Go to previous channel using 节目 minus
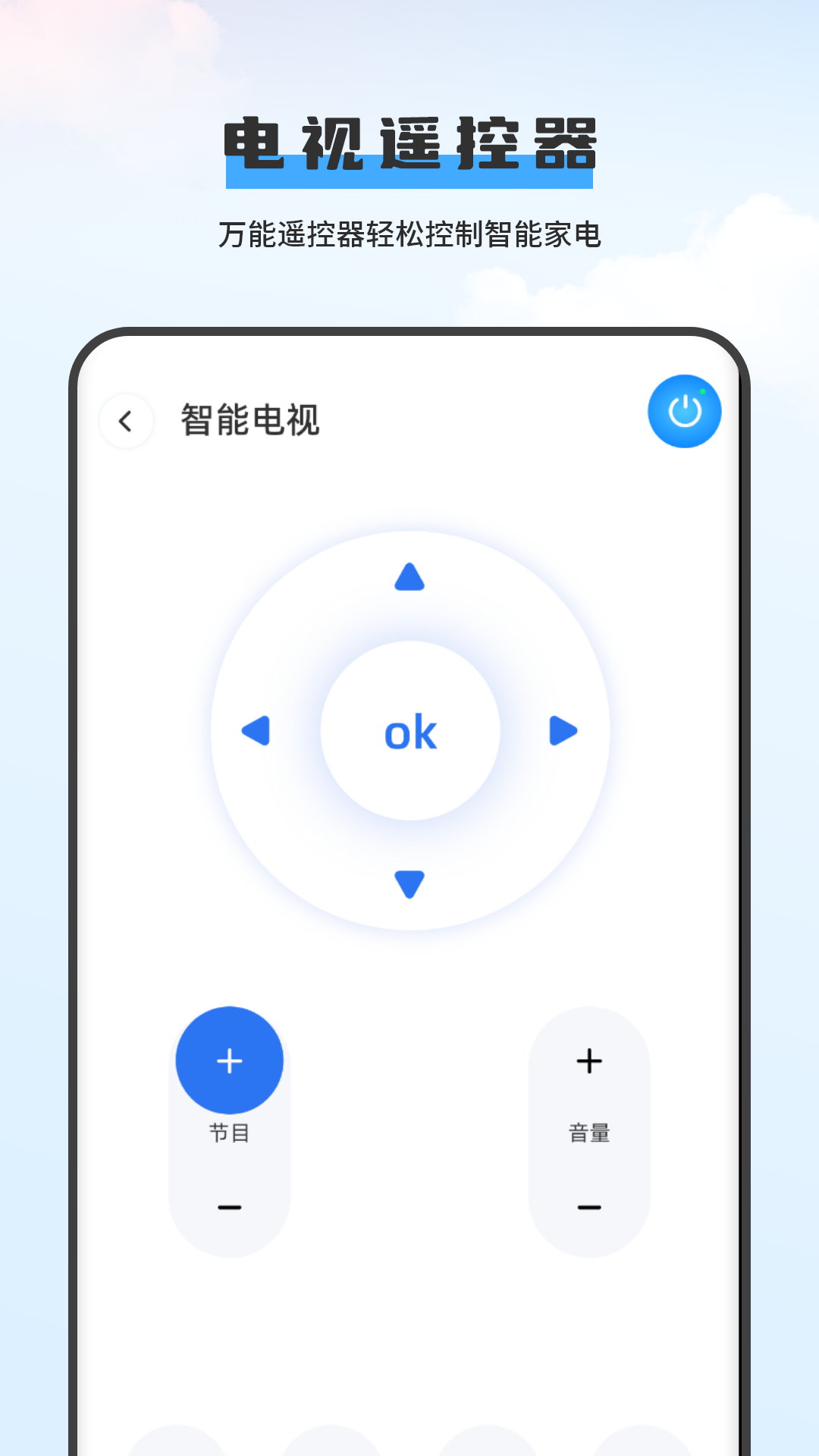Screen dimensions: 819x1456 pyautogui.click(x=230, y=1207)
